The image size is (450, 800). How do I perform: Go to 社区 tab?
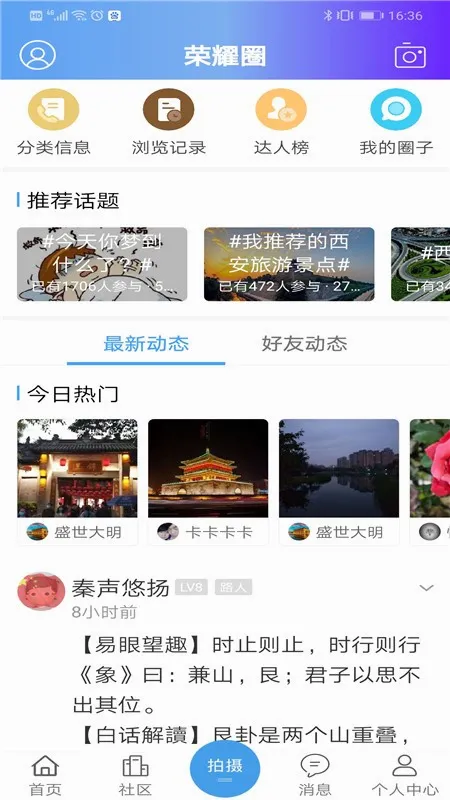click(x=135, y=776)
